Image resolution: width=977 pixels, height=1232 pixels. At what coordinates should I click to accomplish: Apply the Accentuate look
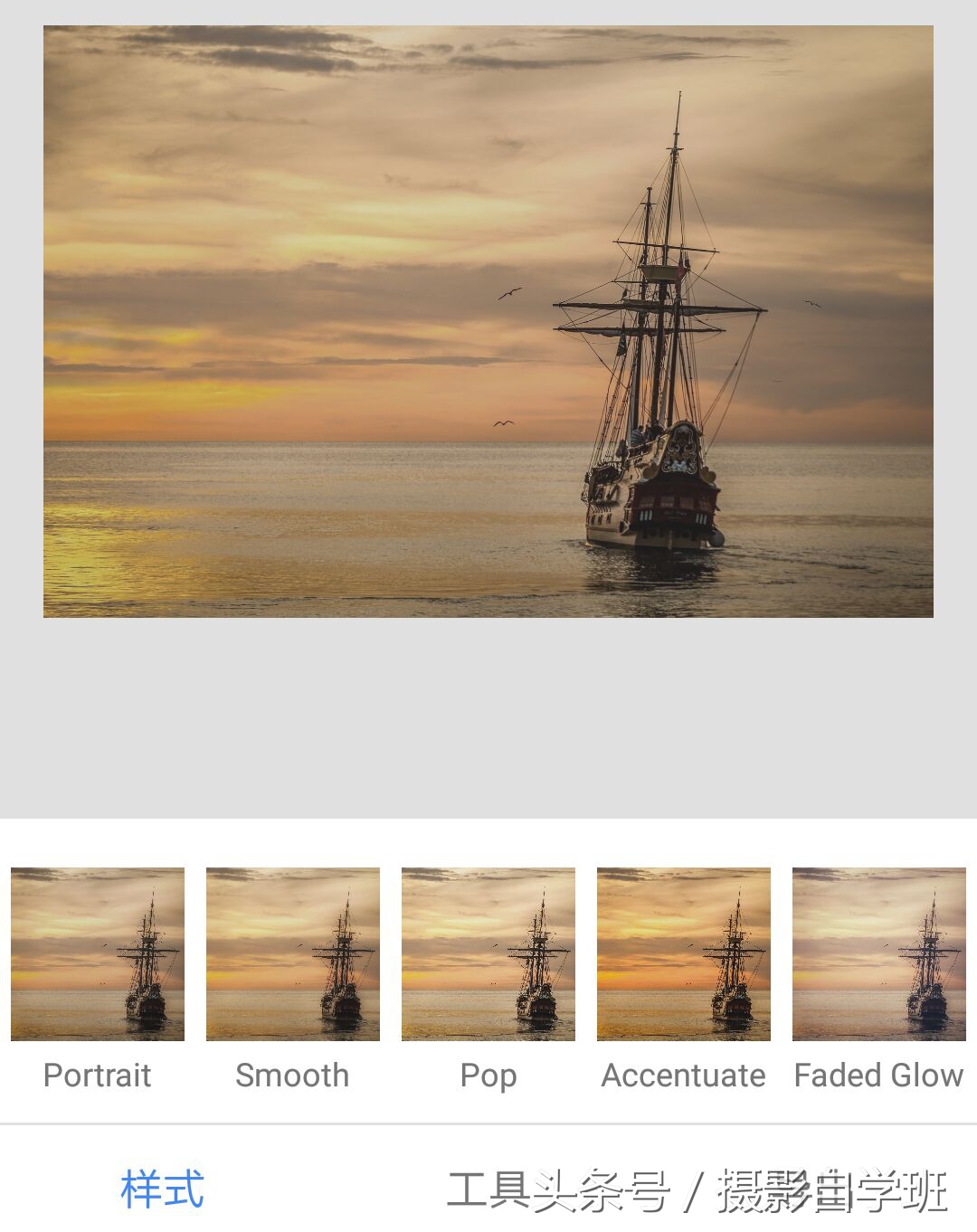pyautogui.click(x=684, y=954)
